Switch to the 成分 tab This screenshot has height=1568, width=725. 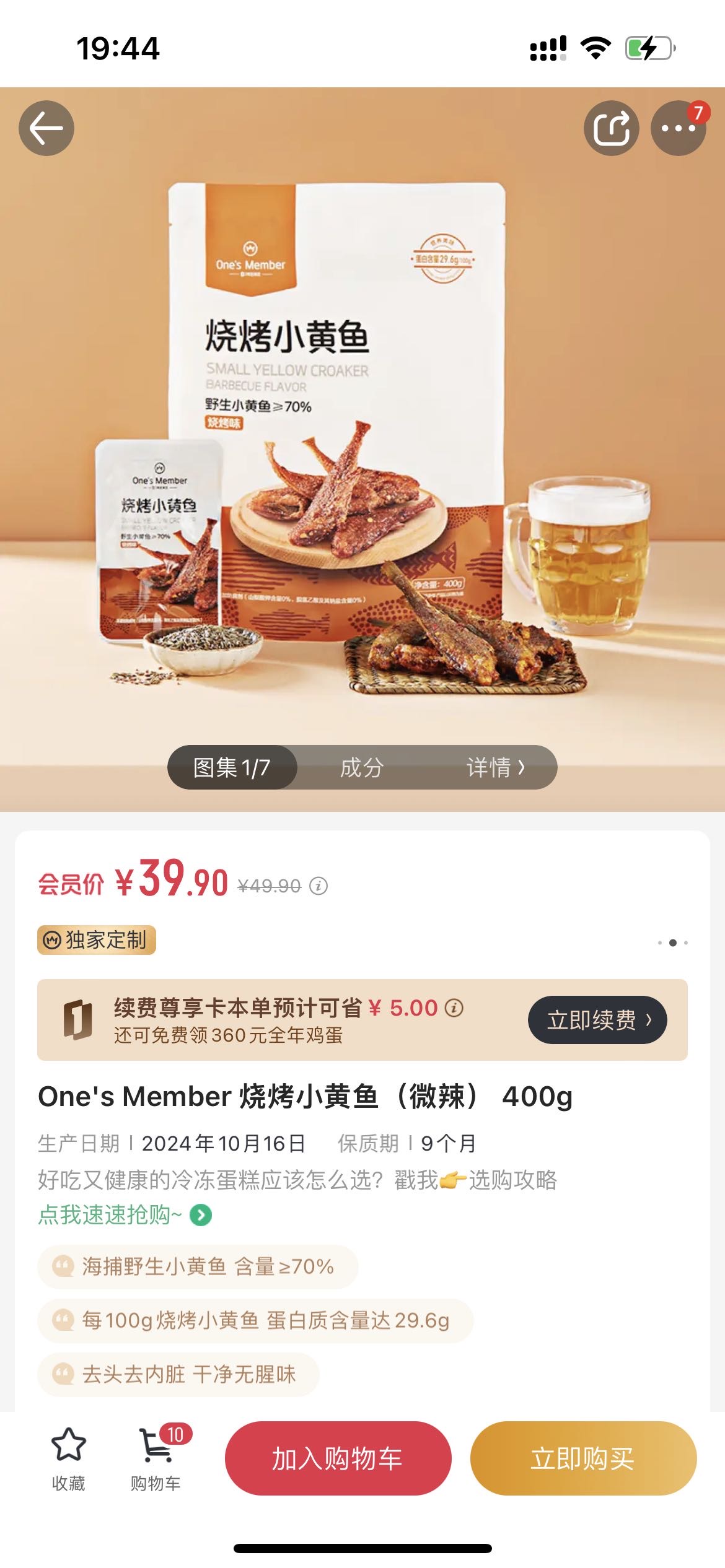point(362,767)
